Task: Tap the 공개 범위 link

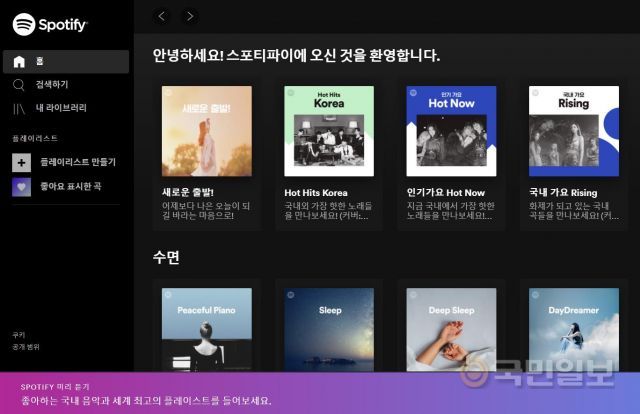Action: 25,346
